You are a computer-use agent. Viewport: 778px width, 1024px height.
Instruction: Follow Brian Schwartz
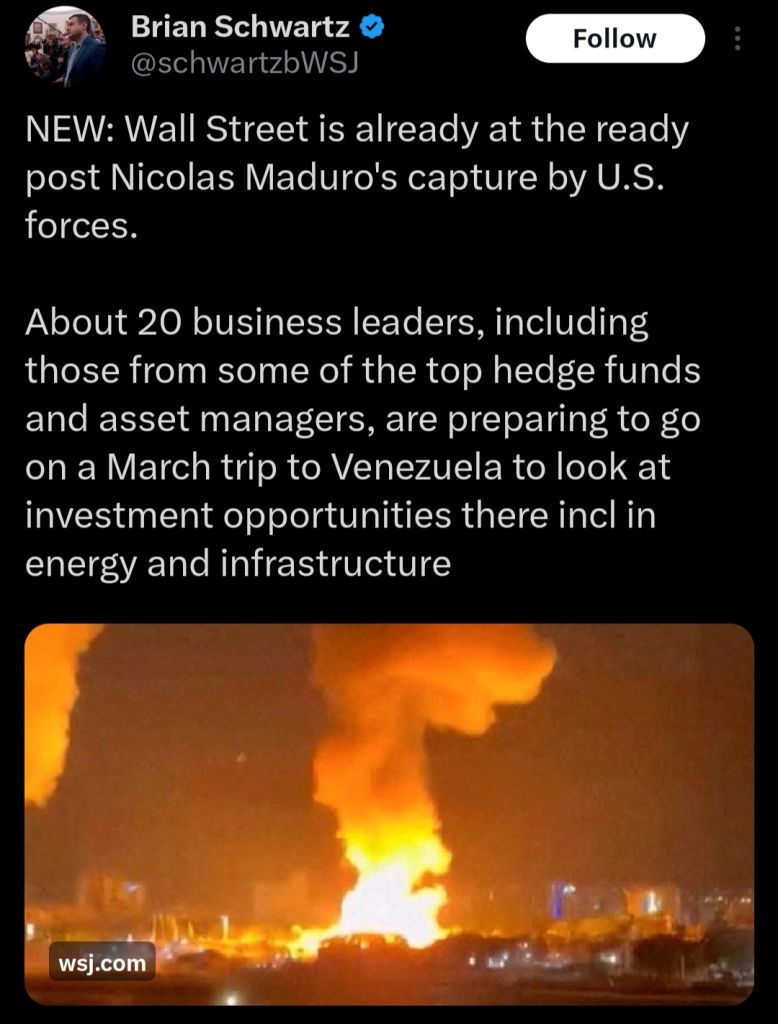point(615,39)
